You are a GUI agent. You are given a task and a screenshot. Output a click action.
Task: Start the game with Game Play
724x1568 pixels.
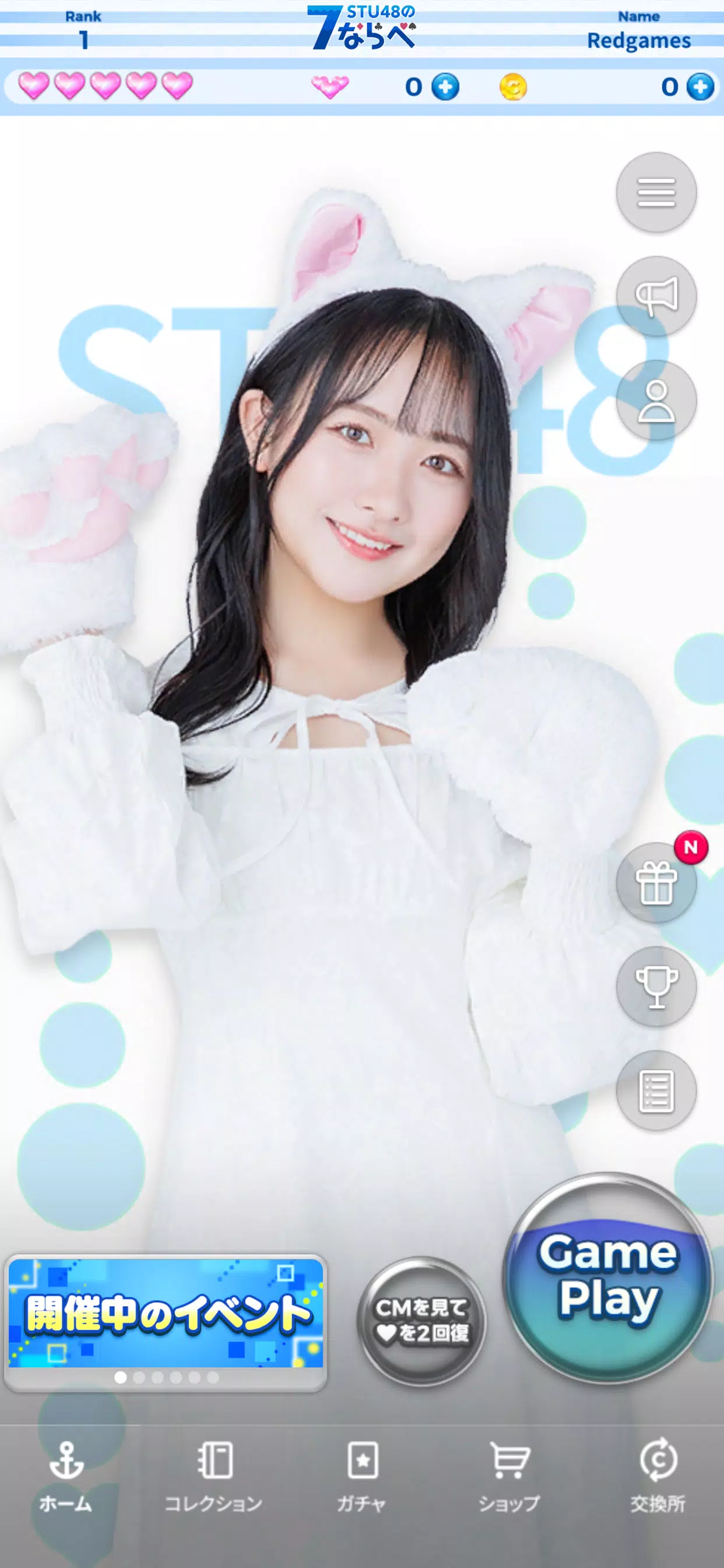coord(607,1278)
